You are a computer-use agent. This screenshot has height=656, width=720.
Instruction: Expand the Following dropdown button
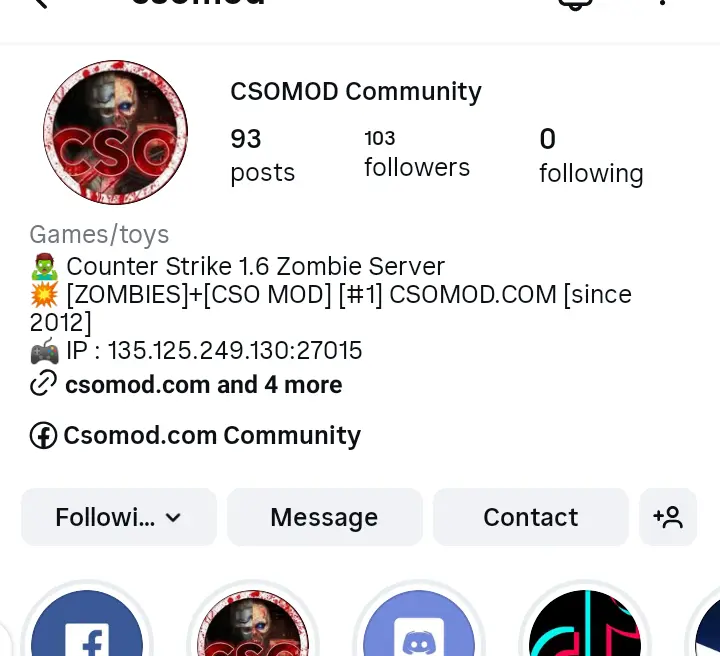[x=119, y=517]
